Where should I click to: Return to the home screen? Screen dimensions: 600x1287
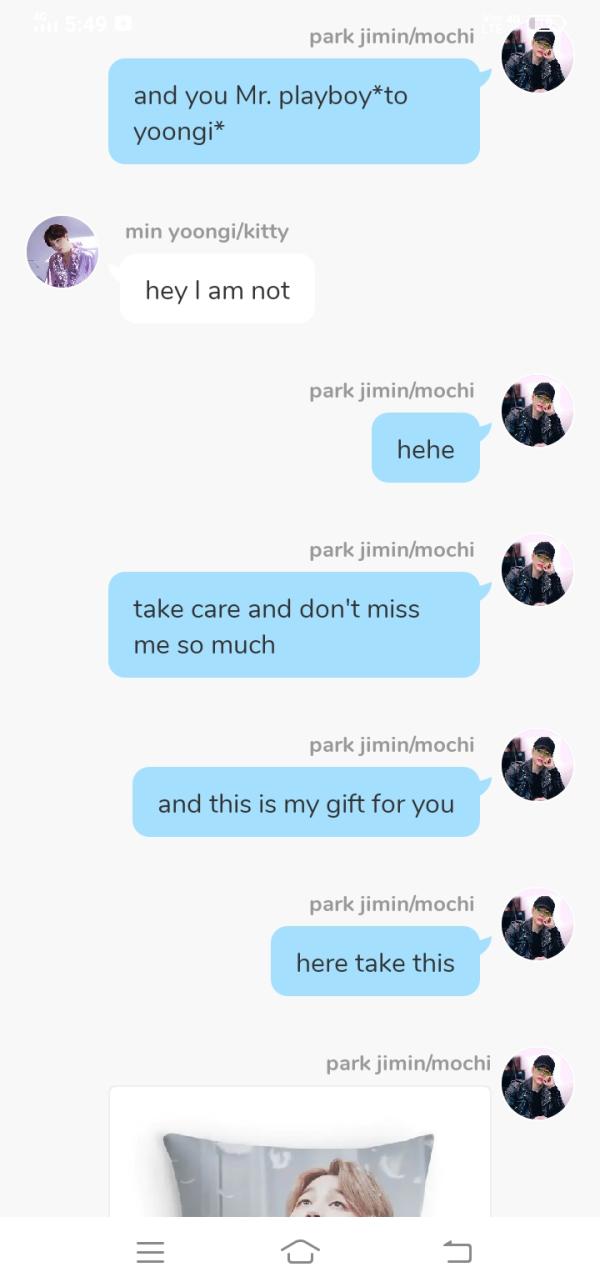point(300,1251)
